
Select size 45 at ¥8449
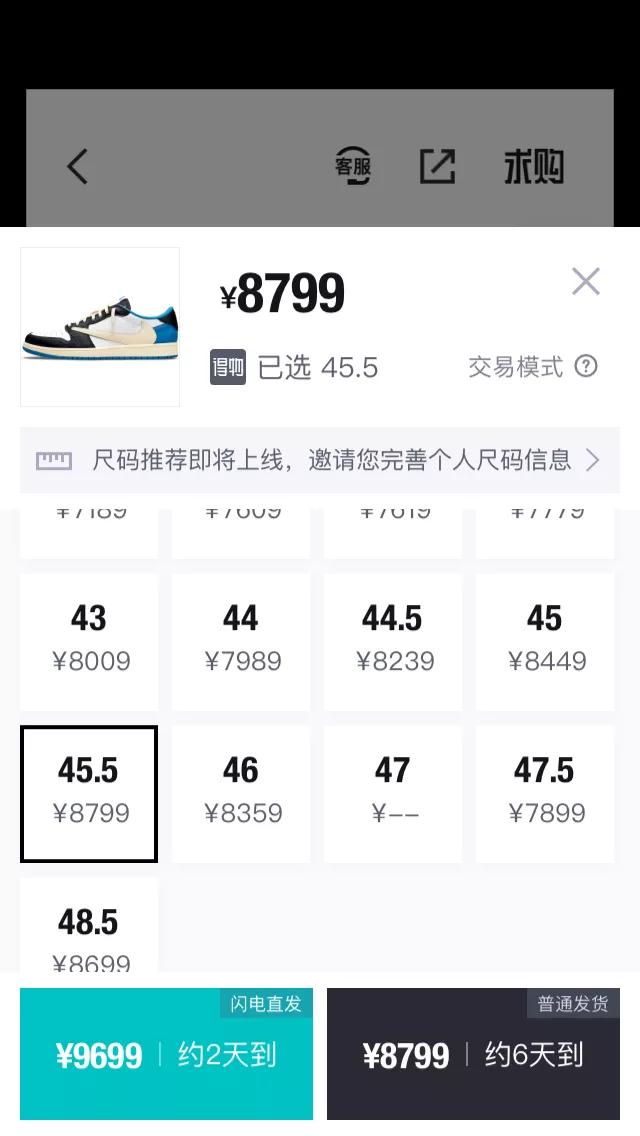click(x=545, y=640)
